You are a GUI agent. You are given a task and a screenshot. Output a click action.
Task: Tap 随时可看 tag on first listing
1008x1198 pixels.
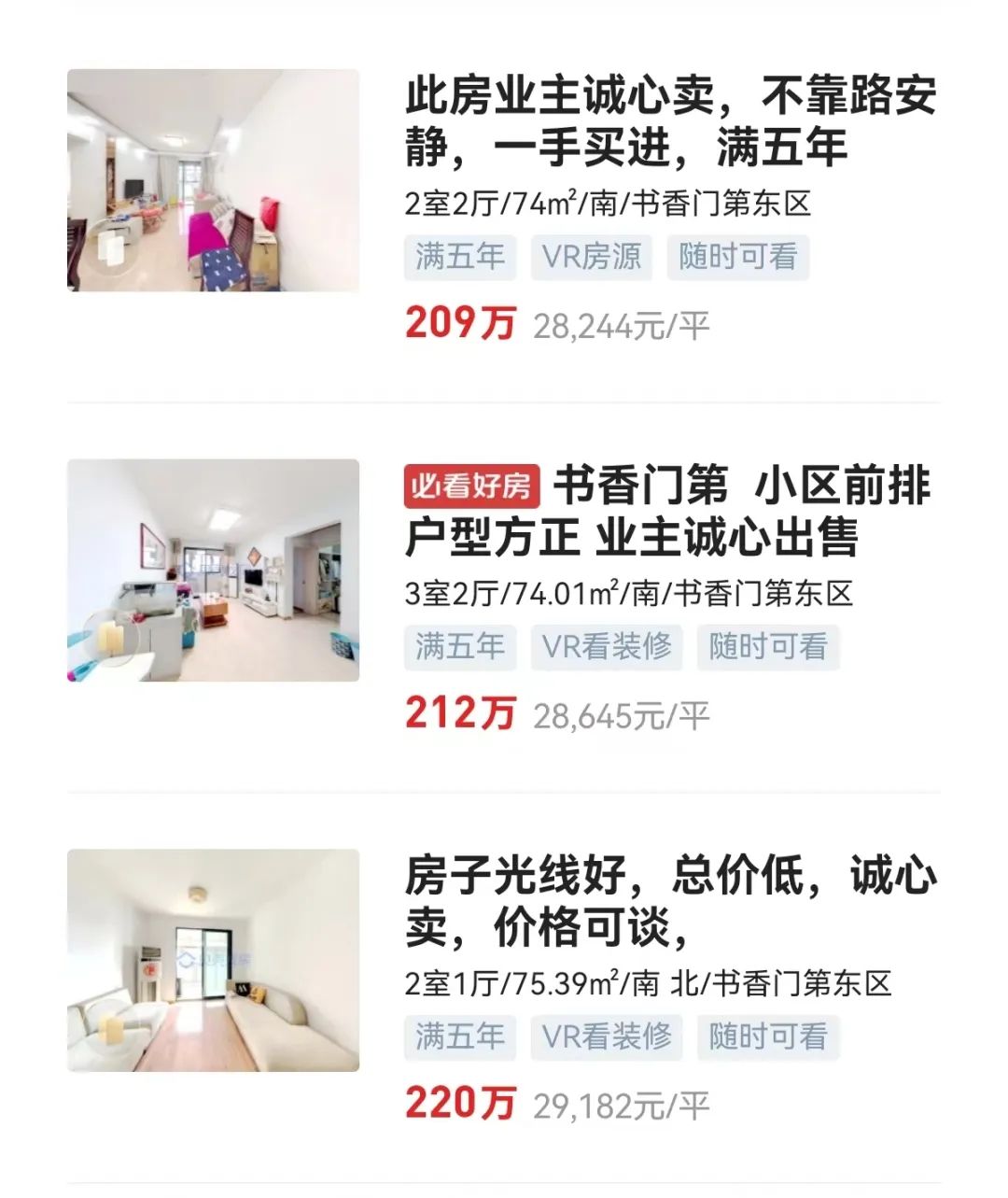[738, 258]
